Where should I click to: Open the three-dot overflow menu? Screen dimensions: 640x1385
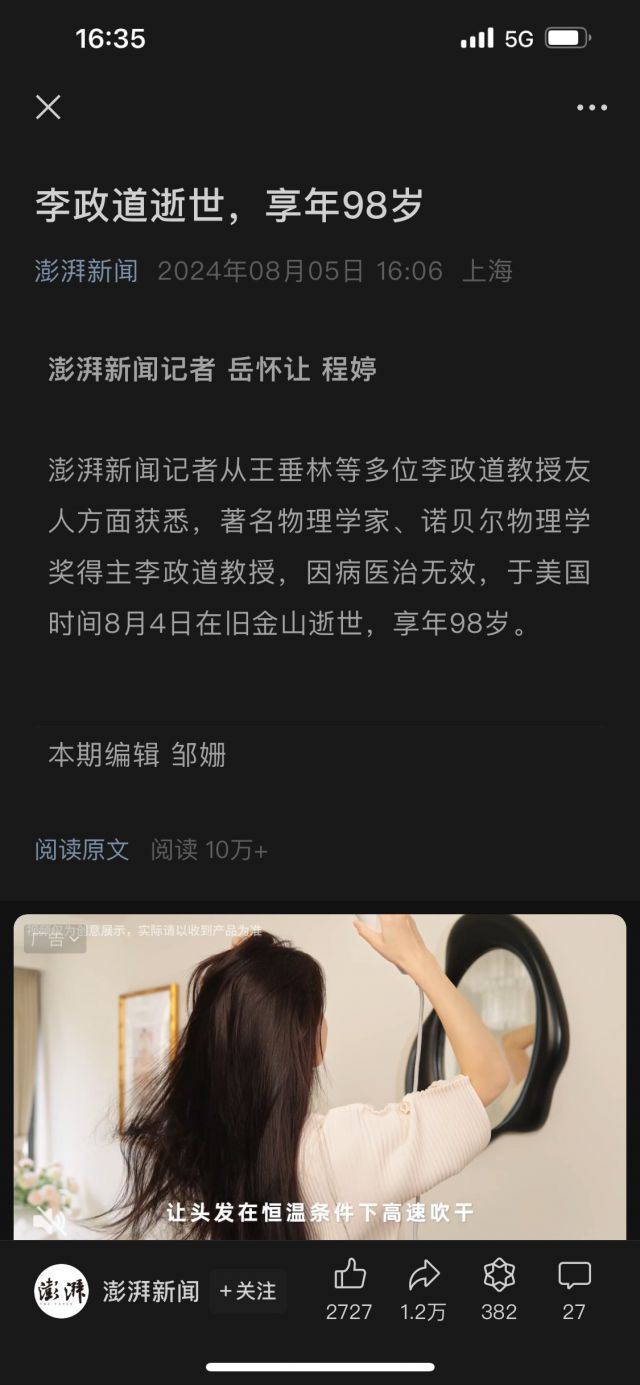(x=591, y=108)
